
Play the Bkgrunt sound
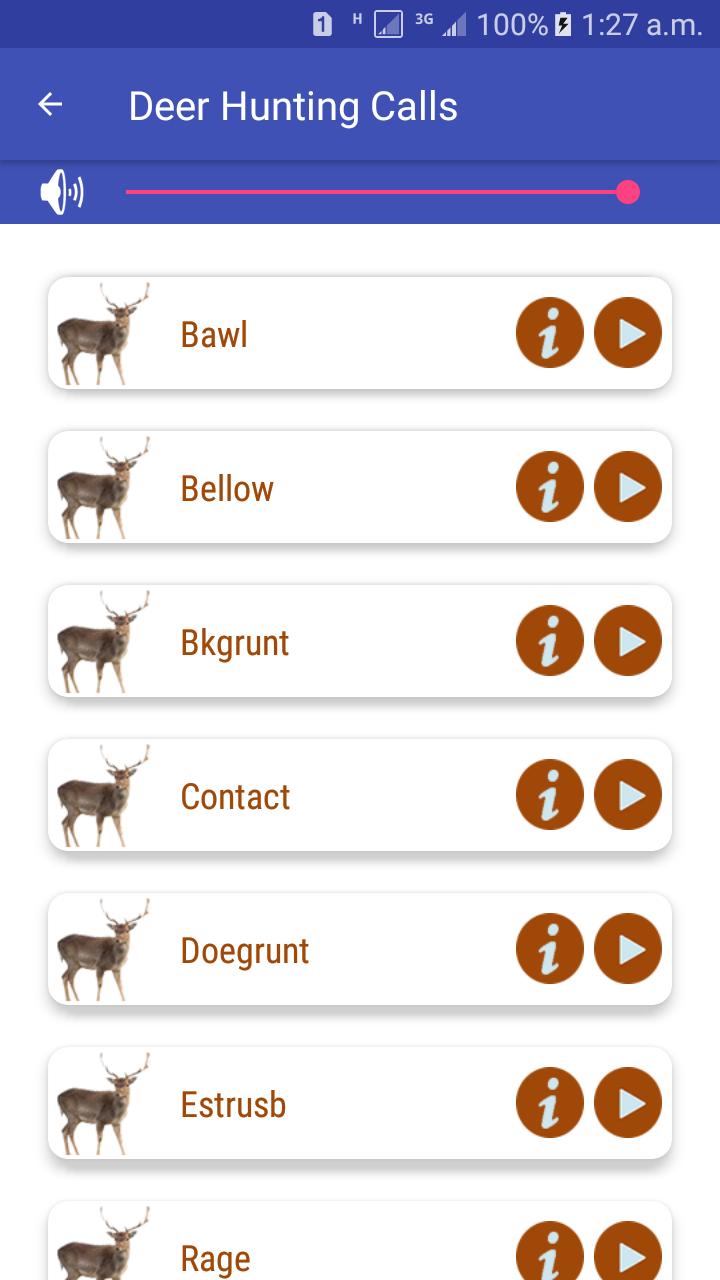628,641
